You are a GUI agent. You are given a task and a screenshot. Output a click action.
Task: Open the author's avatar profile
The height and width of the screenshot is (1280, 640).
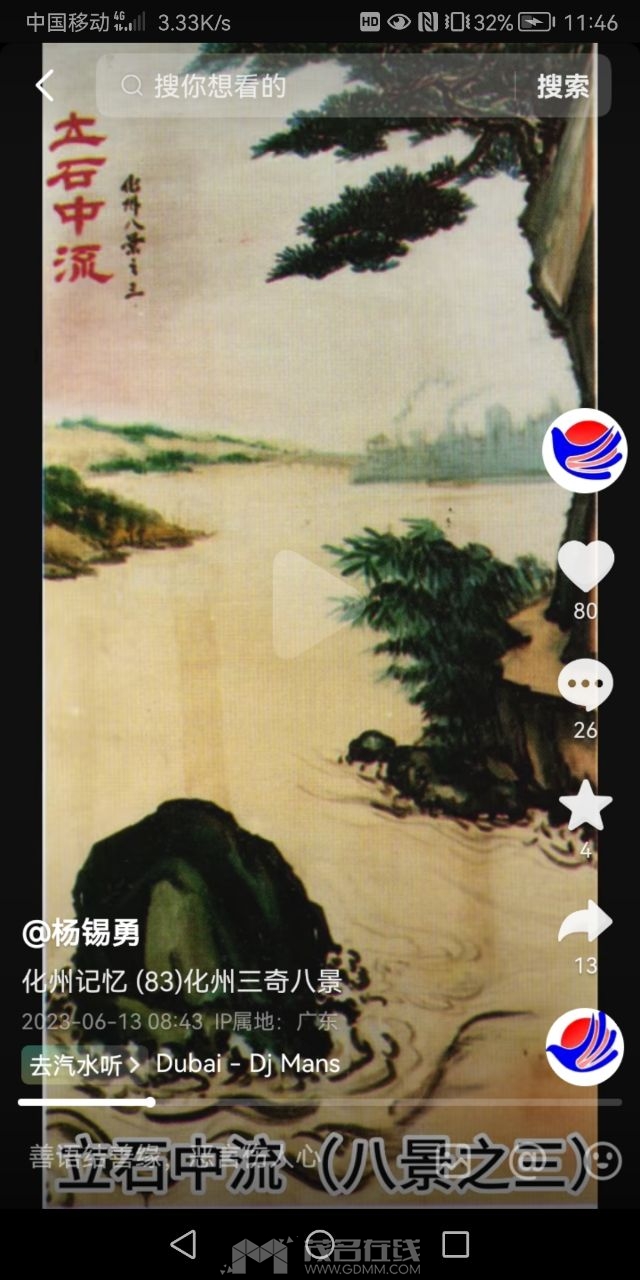tap(584, 450)
